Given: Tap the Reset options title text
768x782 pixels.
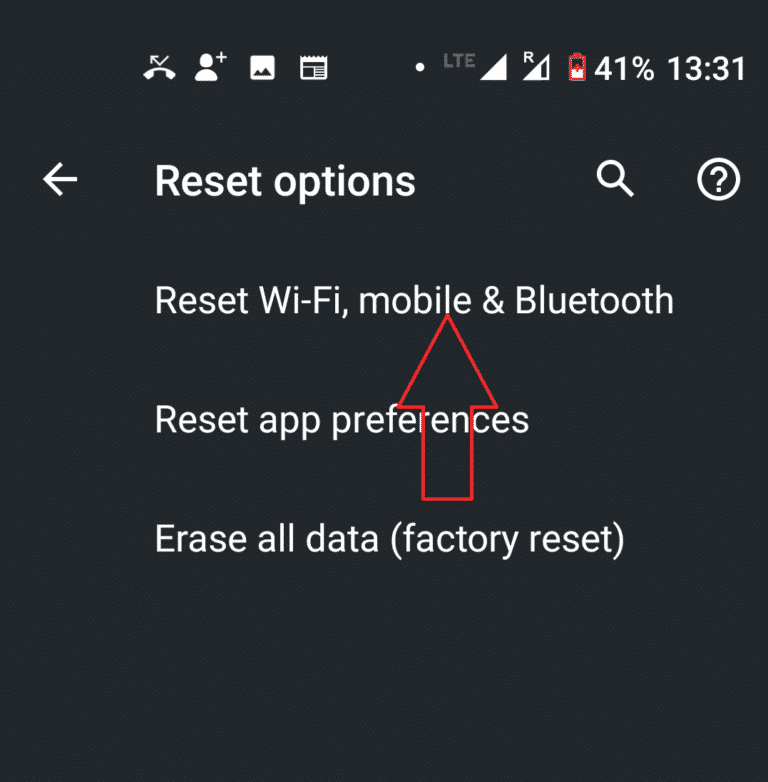Looking at the screenshot, I should (285, 180).
